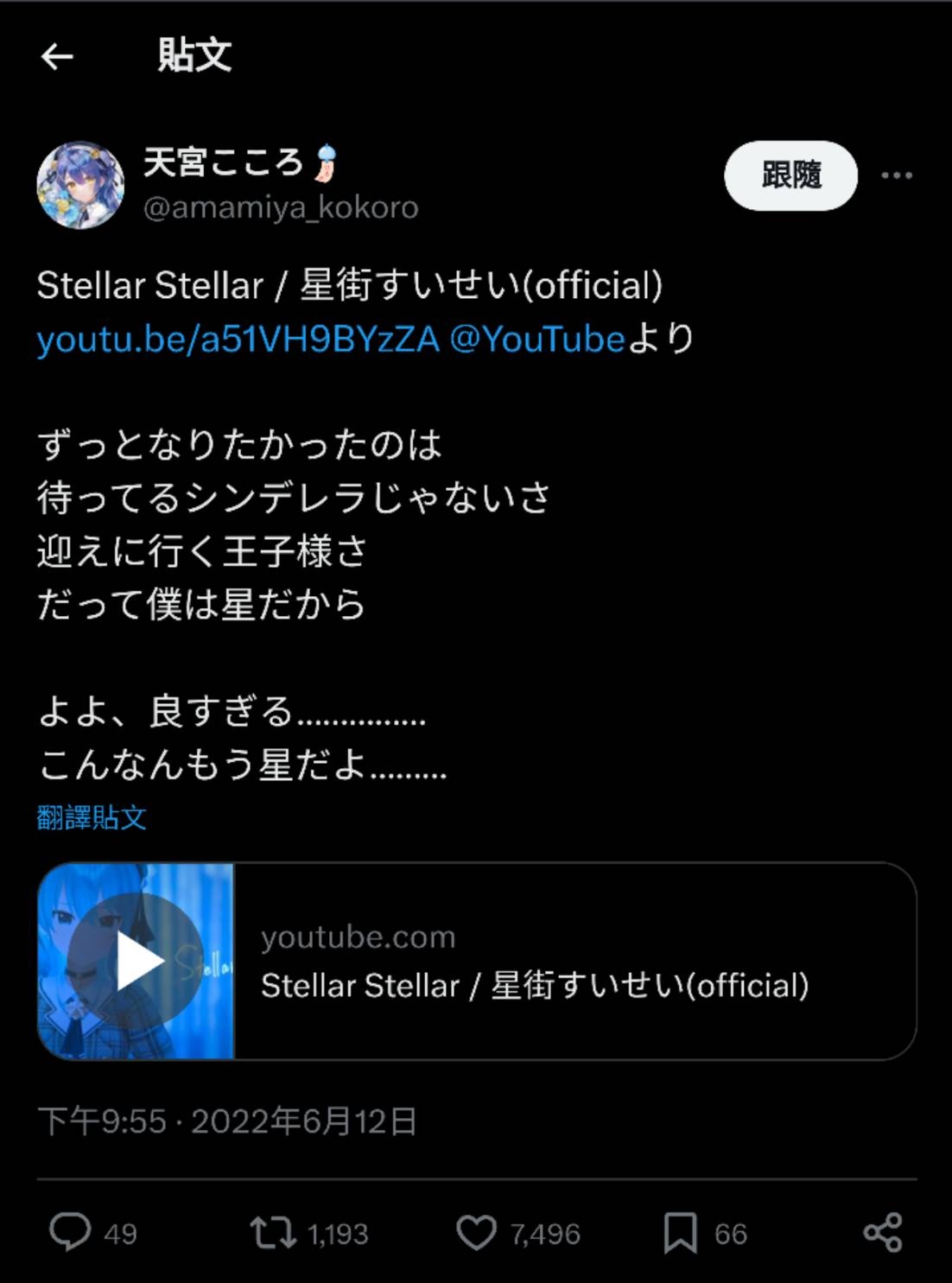This screenshot has height=1283, width=952.
Task: Go back using the arrow icon
Action: click(57, 57)
